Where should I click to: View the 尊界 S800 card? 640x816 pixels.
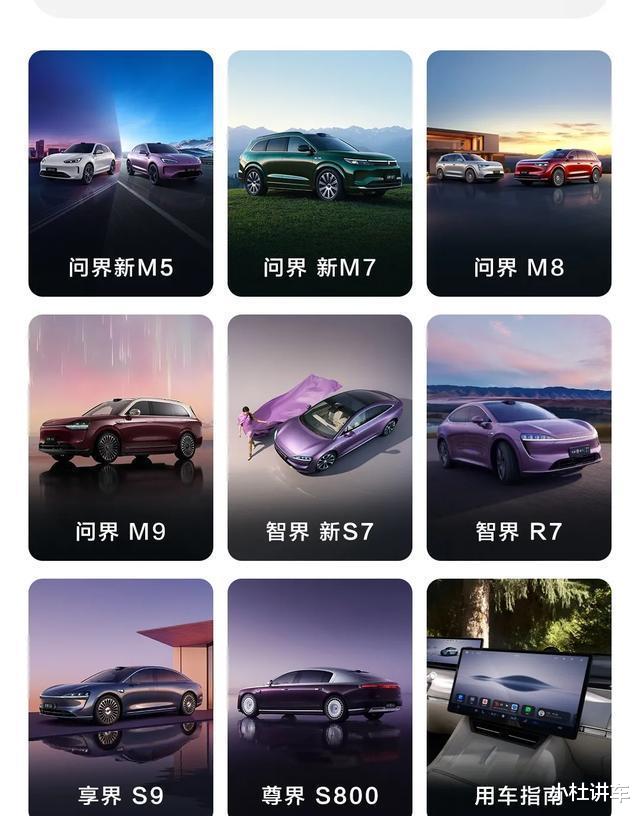tap(320, 697)
